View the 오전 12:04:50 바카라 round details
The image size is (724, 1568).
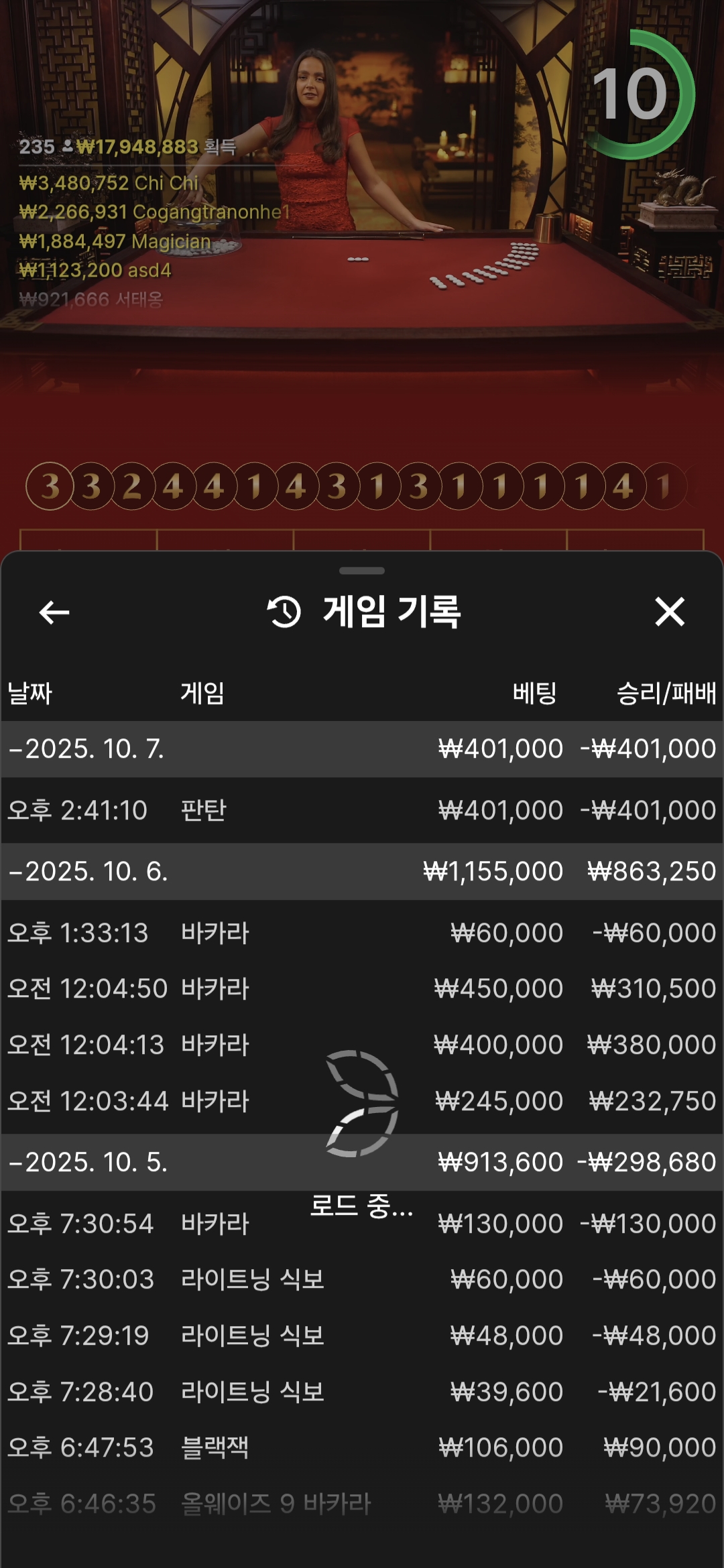coord(362,988)
